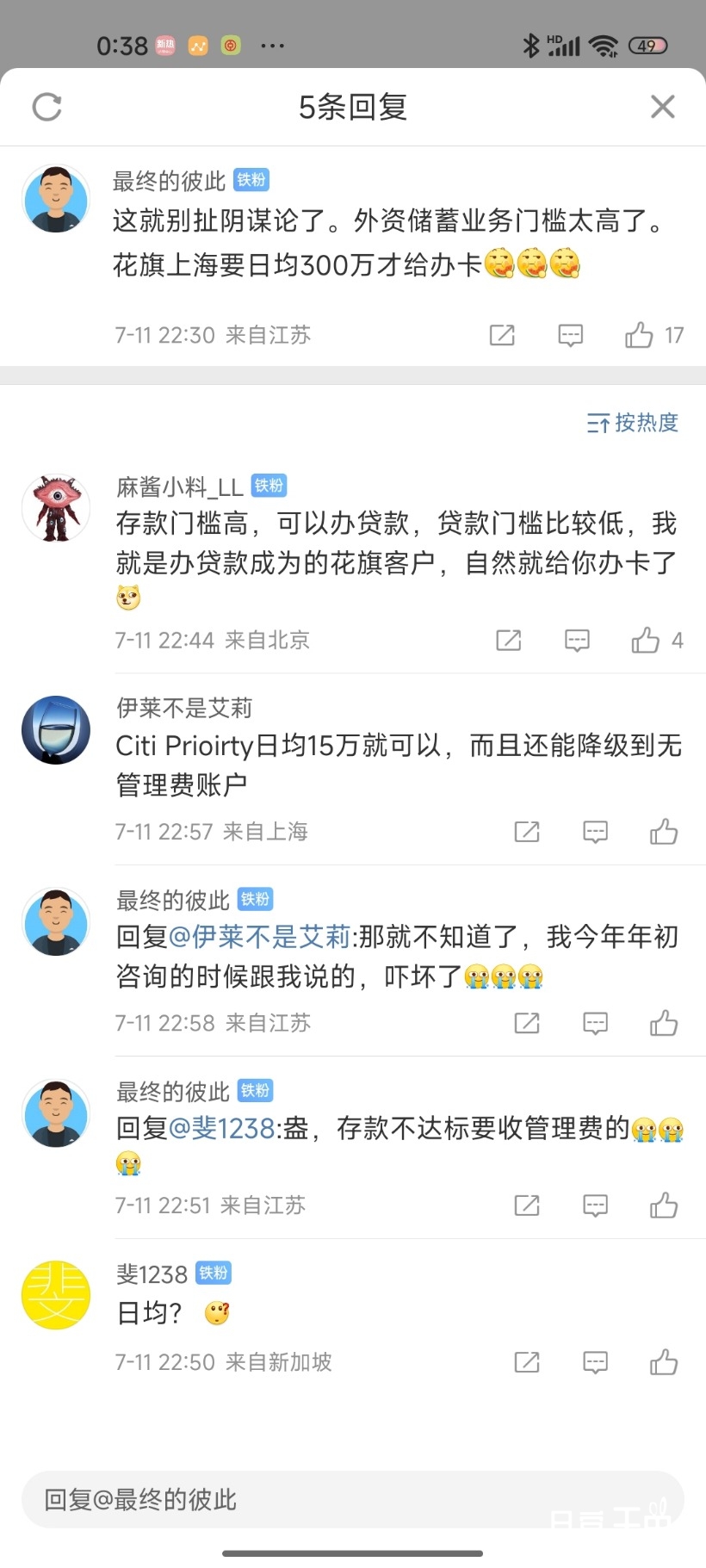Open the 按热度 sorting selector
The image size is (706, 1568).
tap(632, 423)
